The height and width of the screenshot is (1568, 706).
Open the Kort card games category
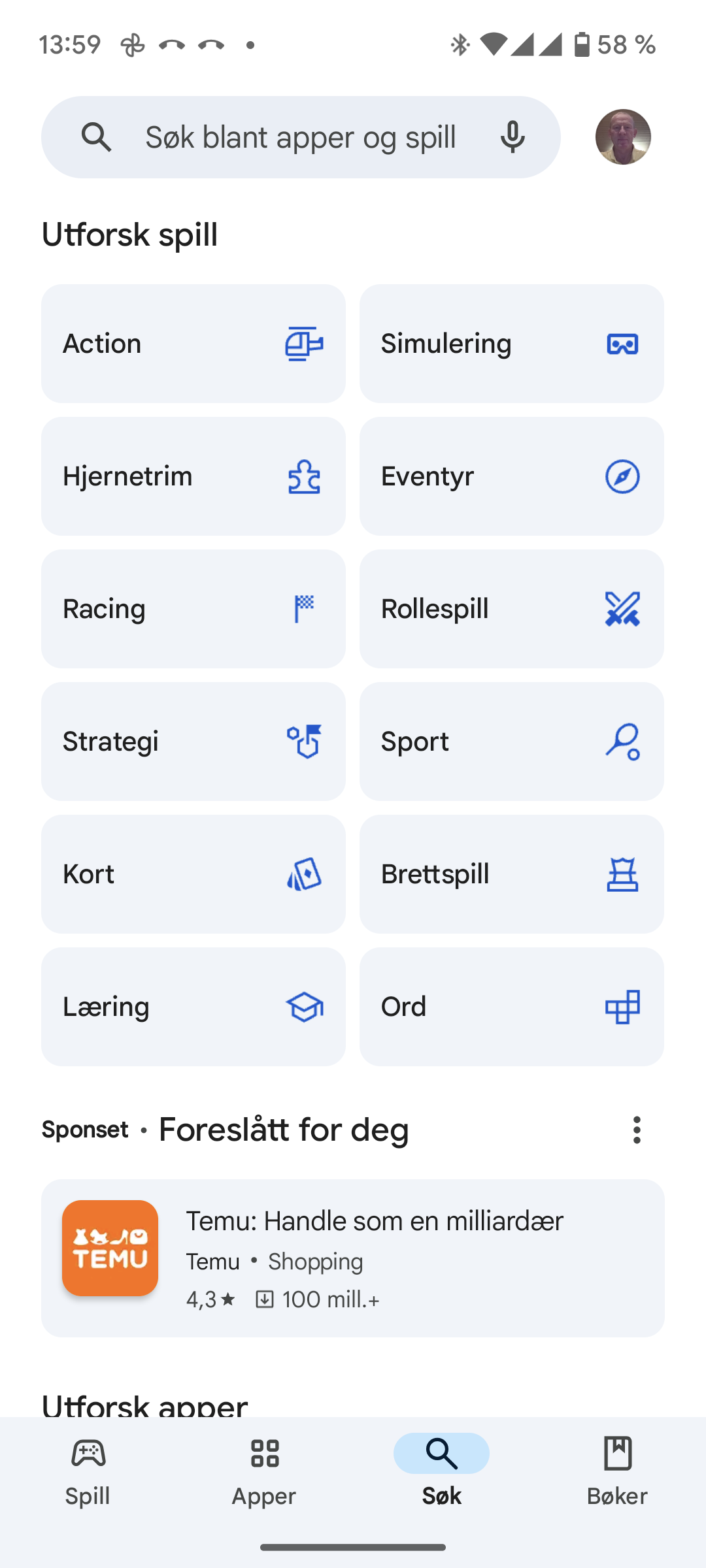click(193, 874)
